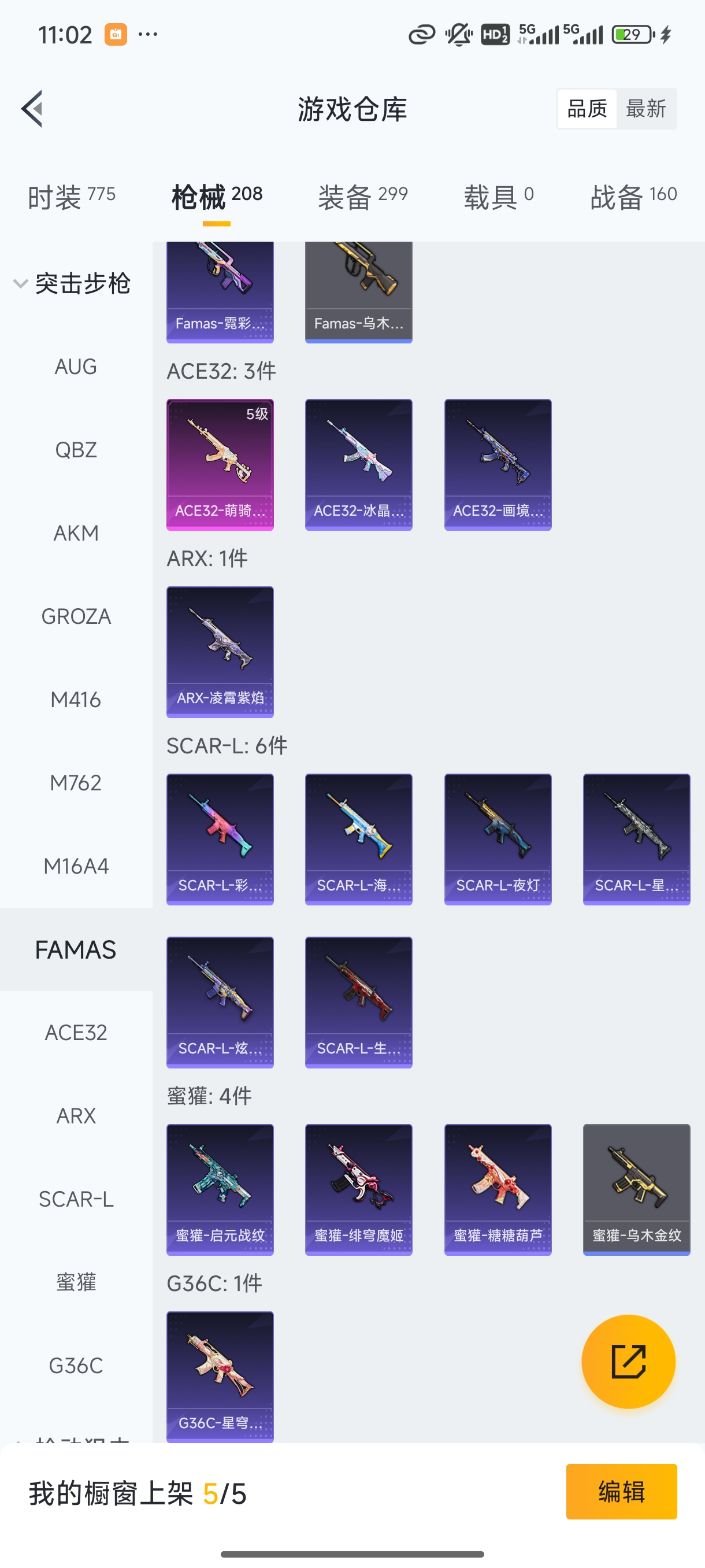Screen dimensions: 705x1568
Task: Go back from 游戏仓库
Action: point(33,109)
